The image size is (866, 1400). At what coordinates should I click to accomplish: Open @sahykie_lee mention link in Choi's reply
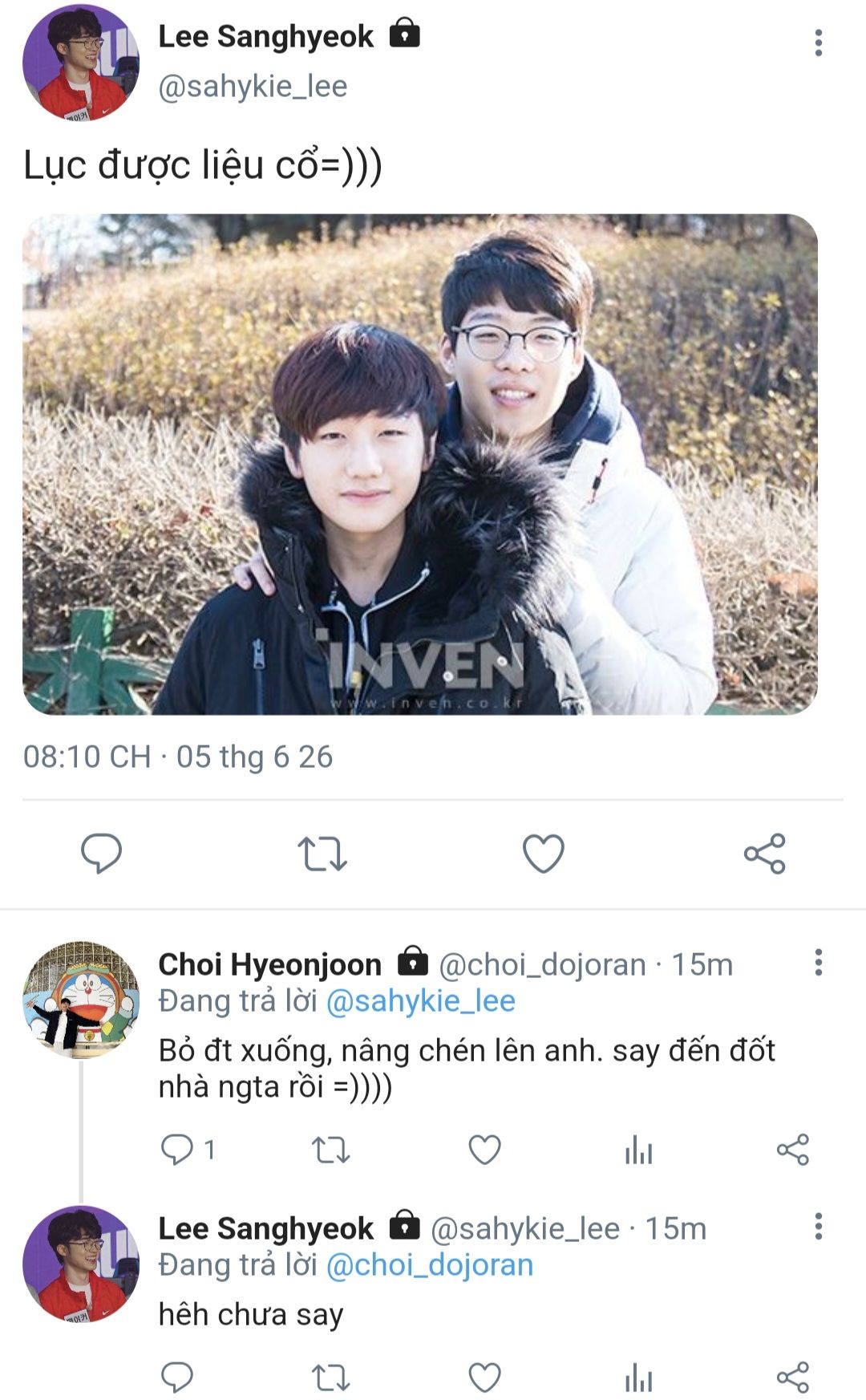coord(421,1001)
